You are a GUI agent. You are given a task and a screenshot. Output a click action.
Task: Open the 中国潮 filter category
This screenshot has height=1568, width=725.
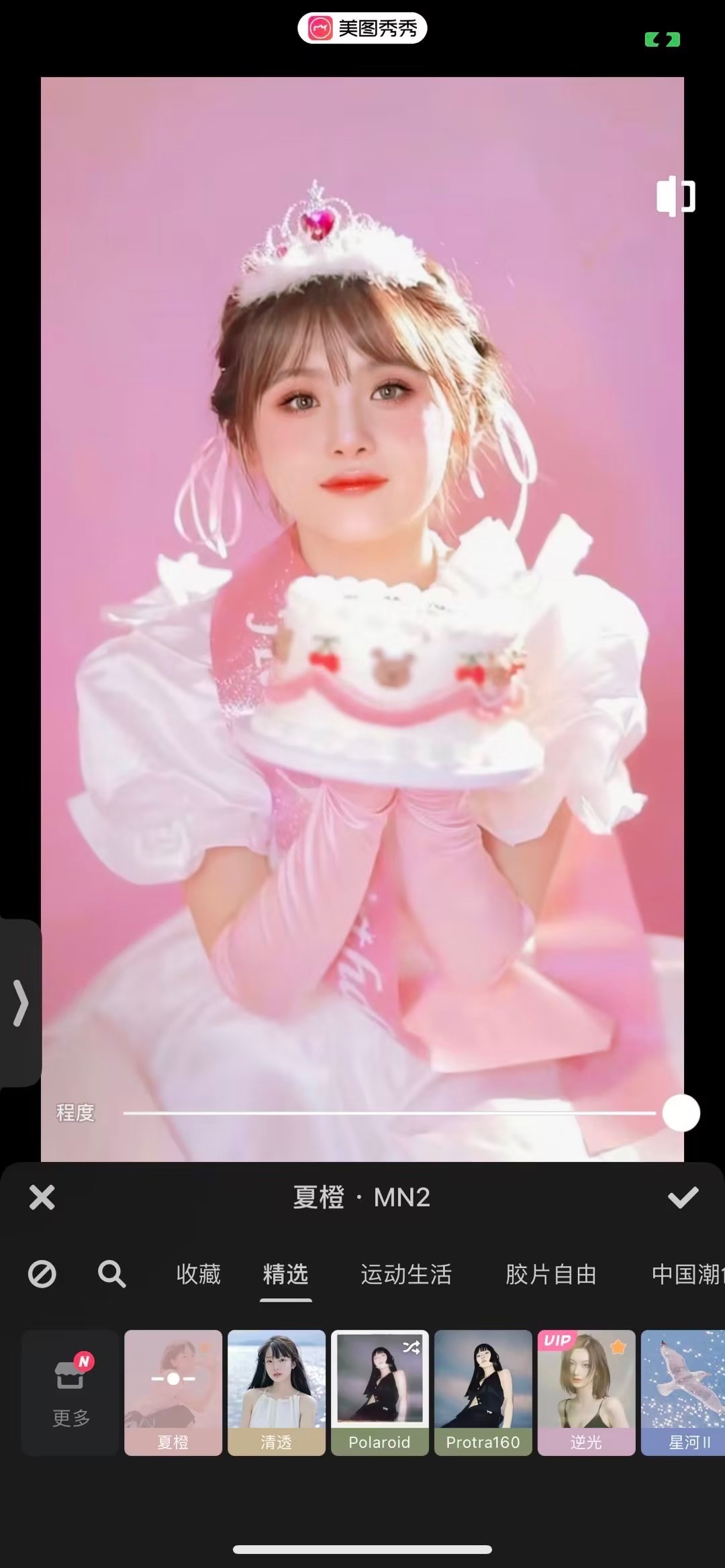(686, 1273)
